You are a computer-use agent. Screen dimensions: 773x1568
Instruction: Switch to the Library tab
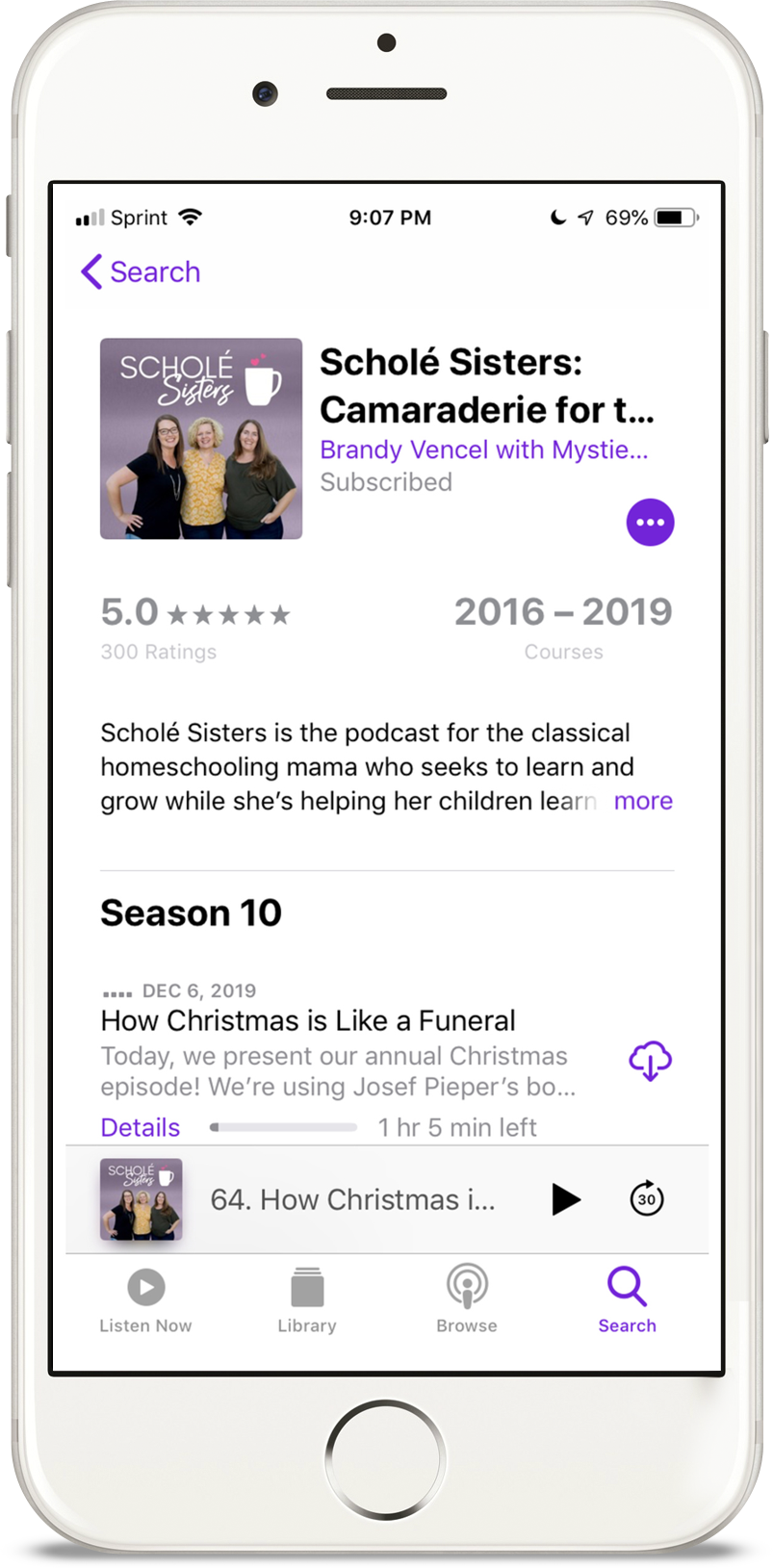pyautogui.click(x=307, y=1299)
